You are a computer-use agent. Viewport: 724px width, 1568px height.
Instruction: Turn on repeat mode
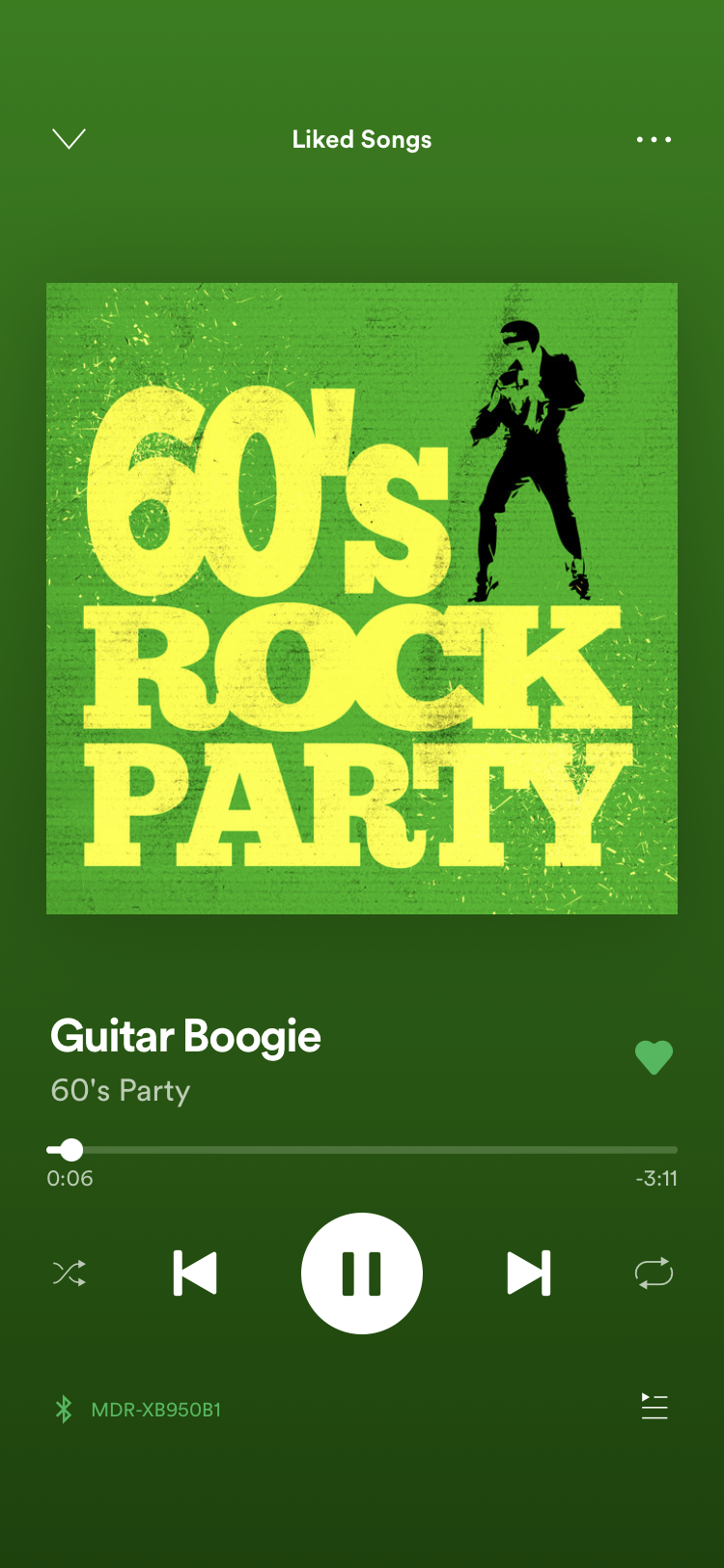click(x=654, y=1273)
